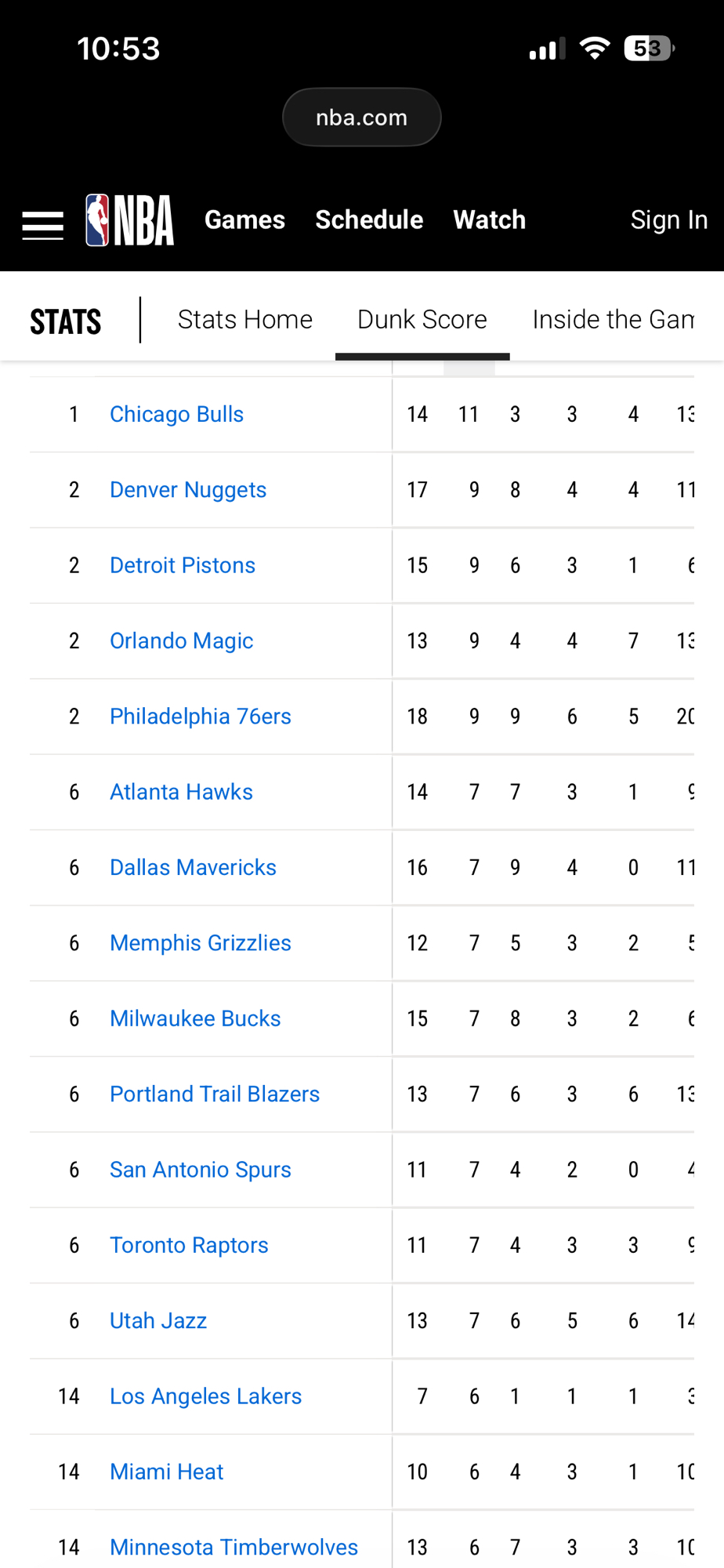Open the Miami Heat team link
The height and width of the screenshot is (1568, 724).
pyautogui.click(x=166, y=1472)
